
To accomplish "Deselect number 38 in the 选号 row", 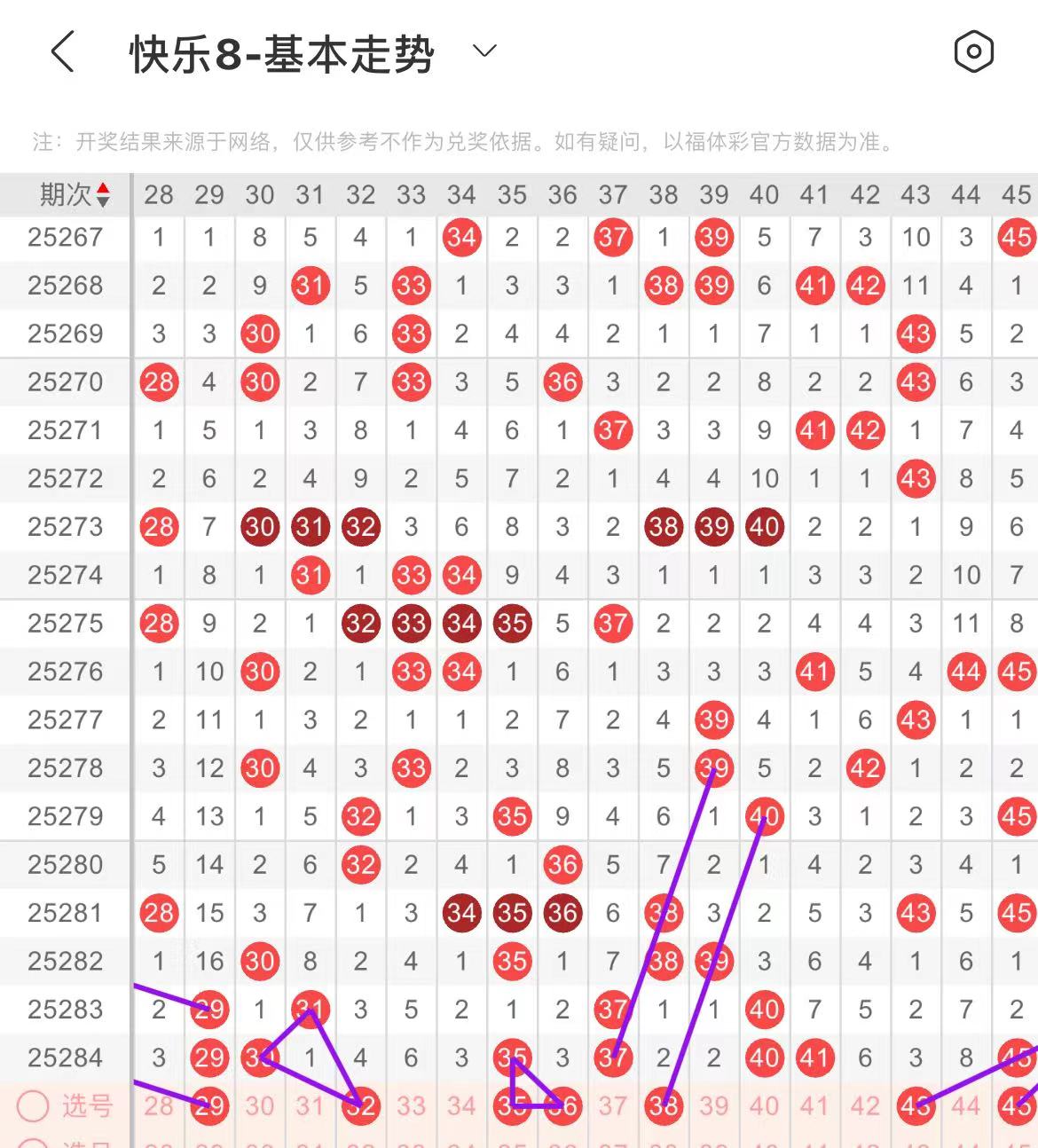I will point(664,1106).
